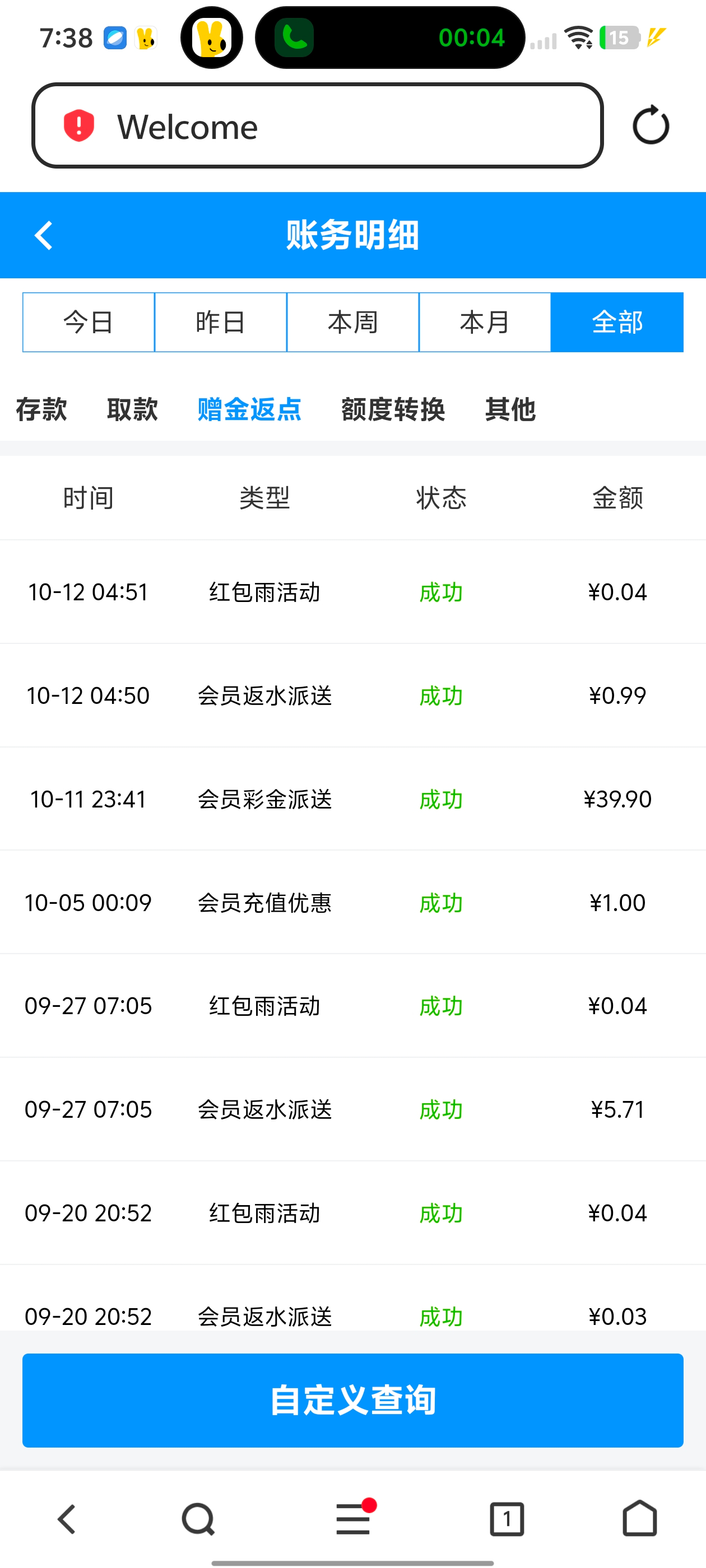
Task: View the 额度转换 records
Action: point(393,409)
